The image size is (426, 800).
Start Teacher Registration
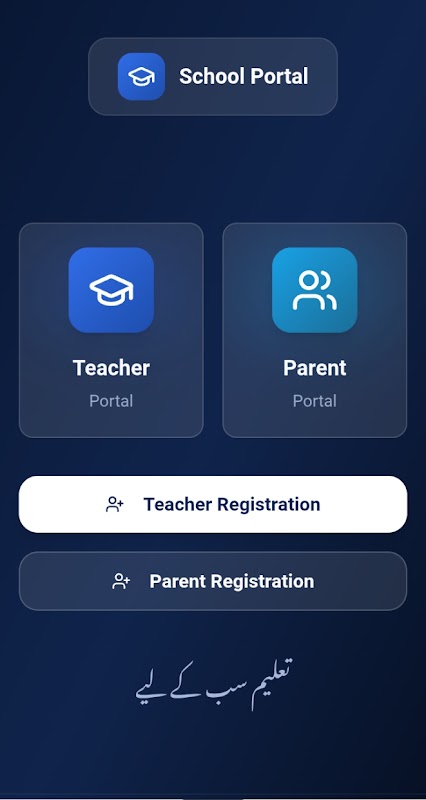213,505
